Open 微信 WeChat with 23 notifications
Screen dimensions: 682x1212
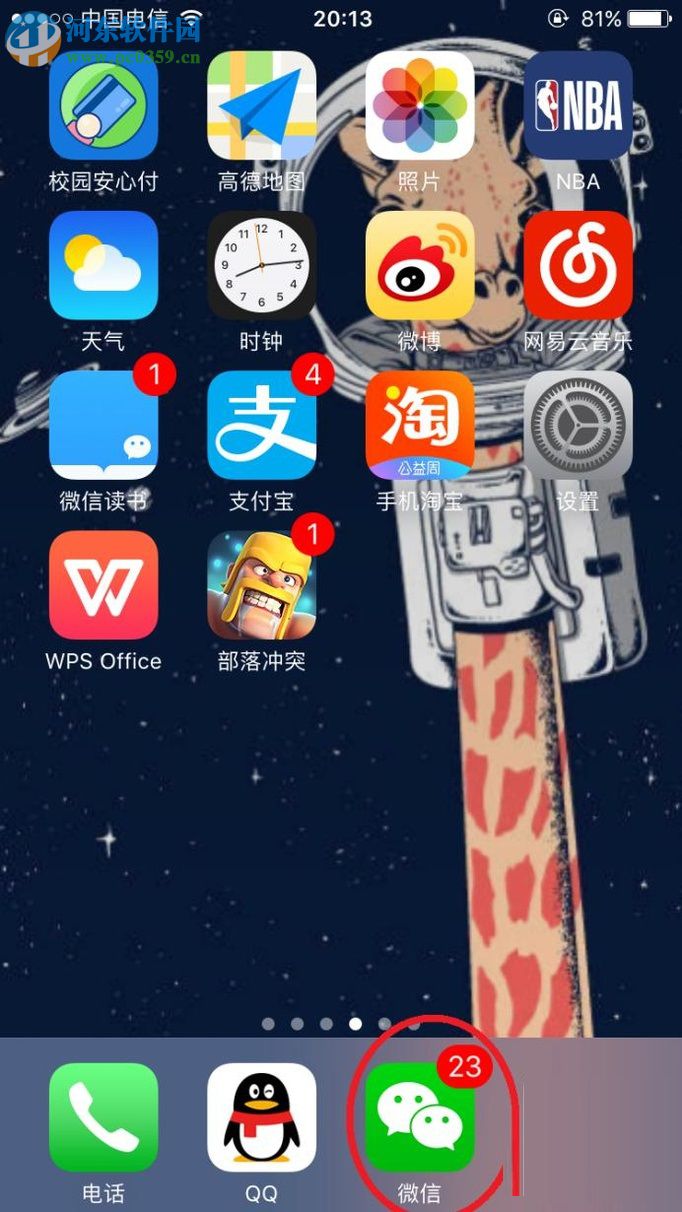(x=419, y=1117)
